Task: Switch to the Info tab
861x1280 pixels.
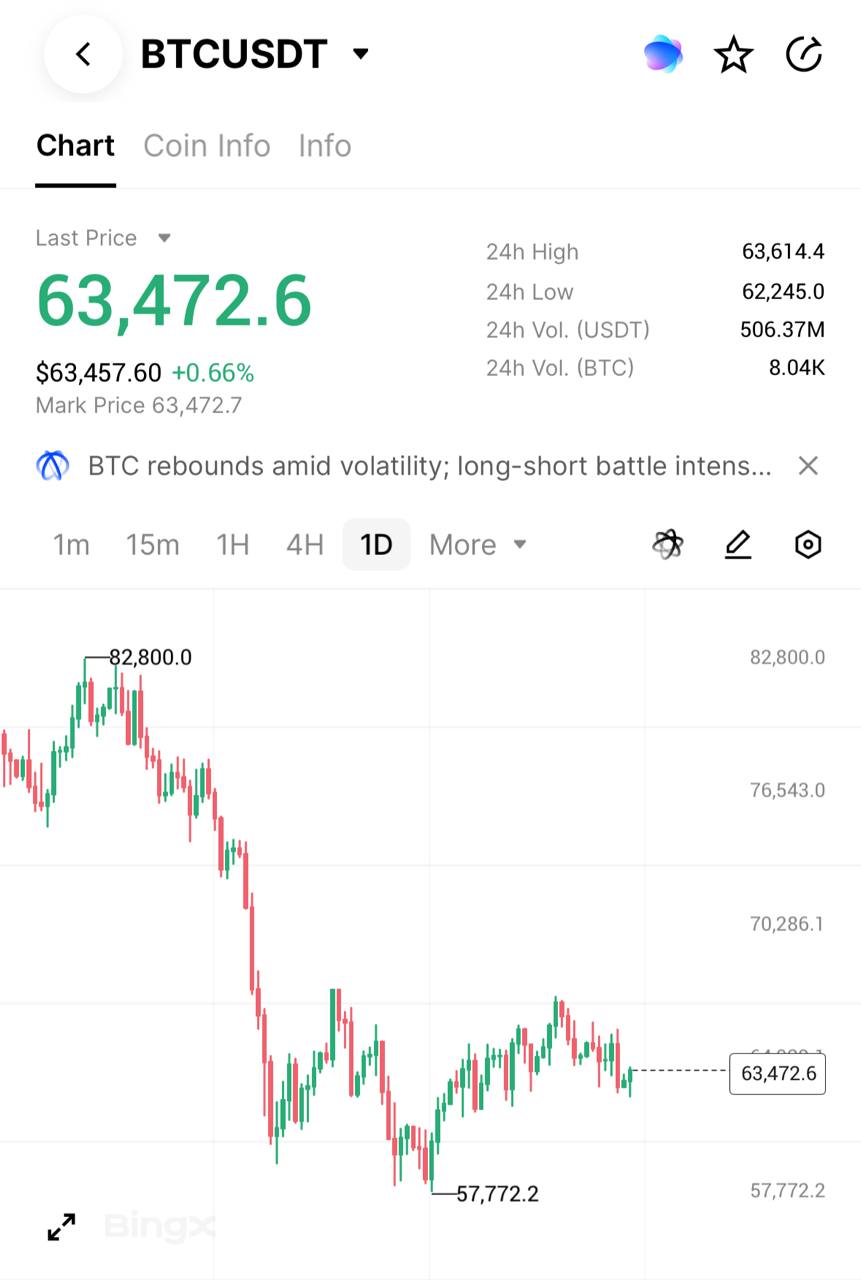Action: click(x=325, y=146)
